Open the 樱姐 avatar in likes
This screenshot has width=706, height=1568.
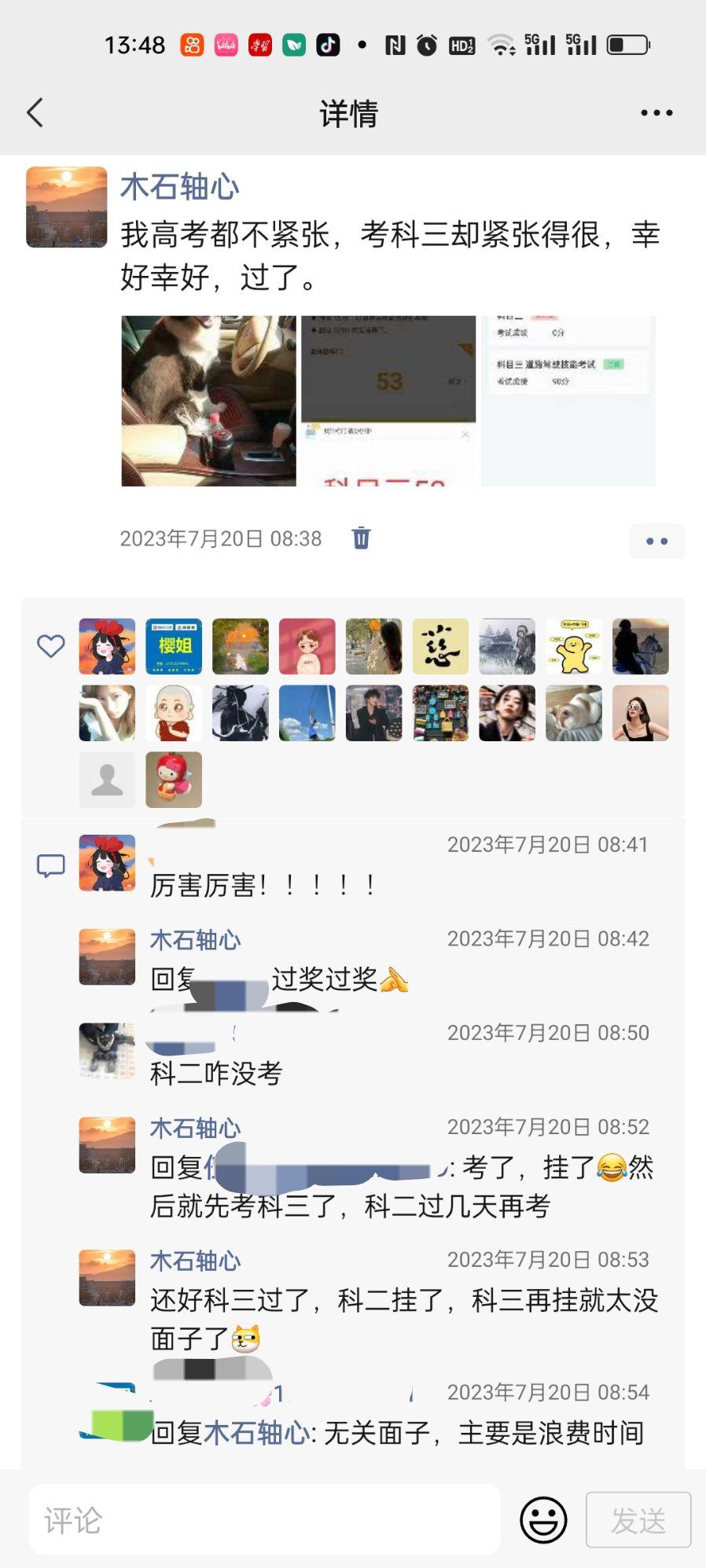pos(174,646)
